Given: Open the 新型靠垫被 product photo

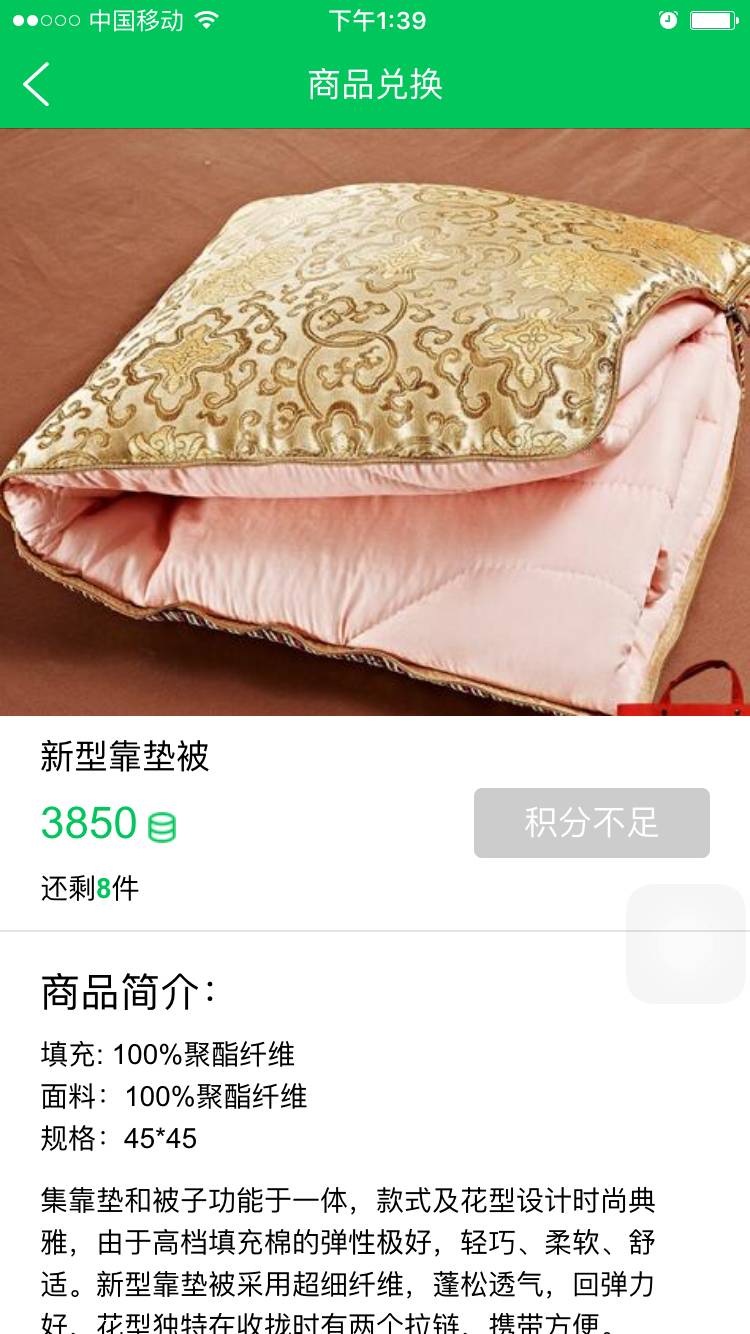Looking at the screenshot, I should [375, 422].
